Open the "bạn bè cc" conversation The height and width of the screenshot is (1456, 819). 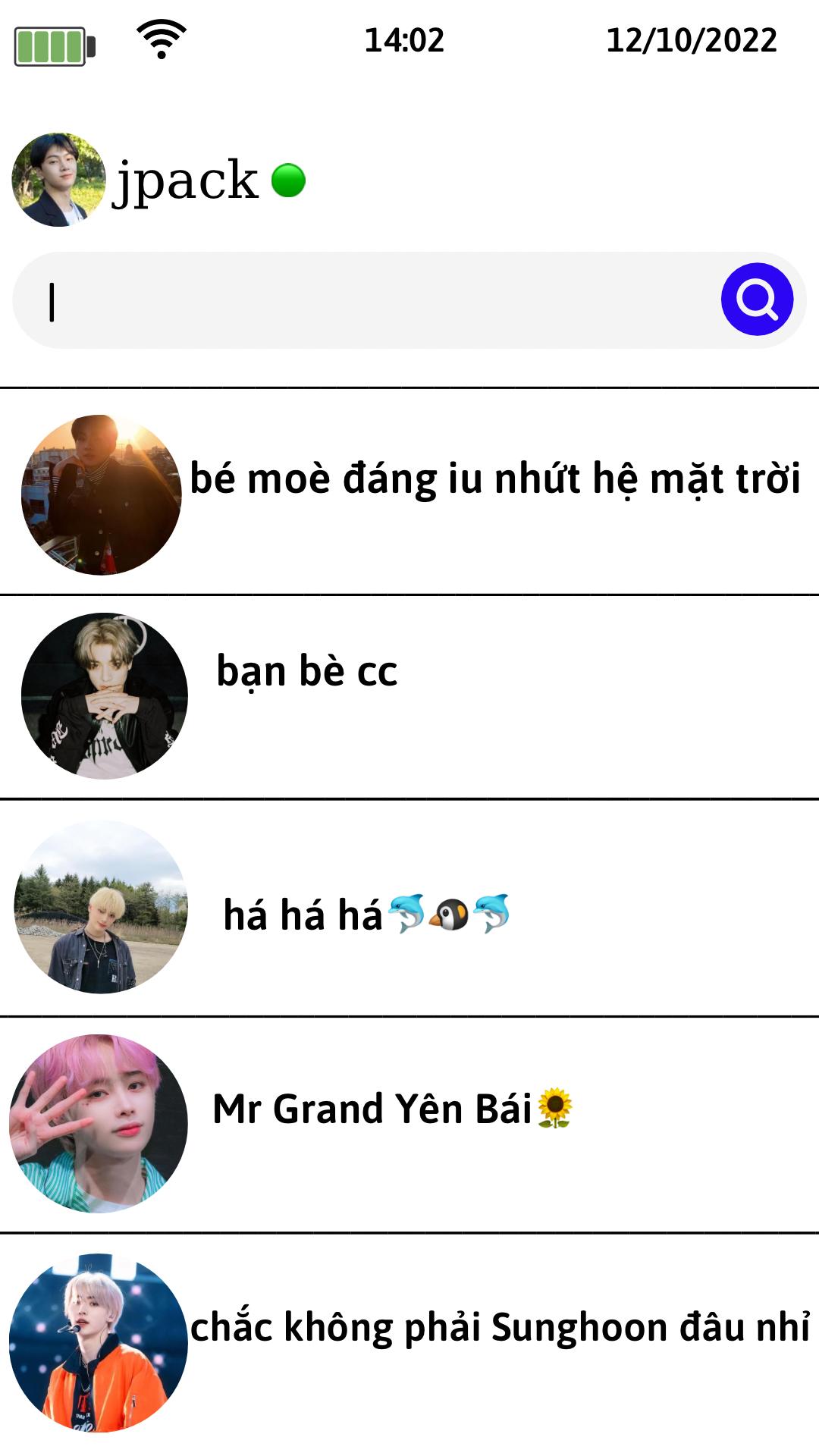coord(307,672)
